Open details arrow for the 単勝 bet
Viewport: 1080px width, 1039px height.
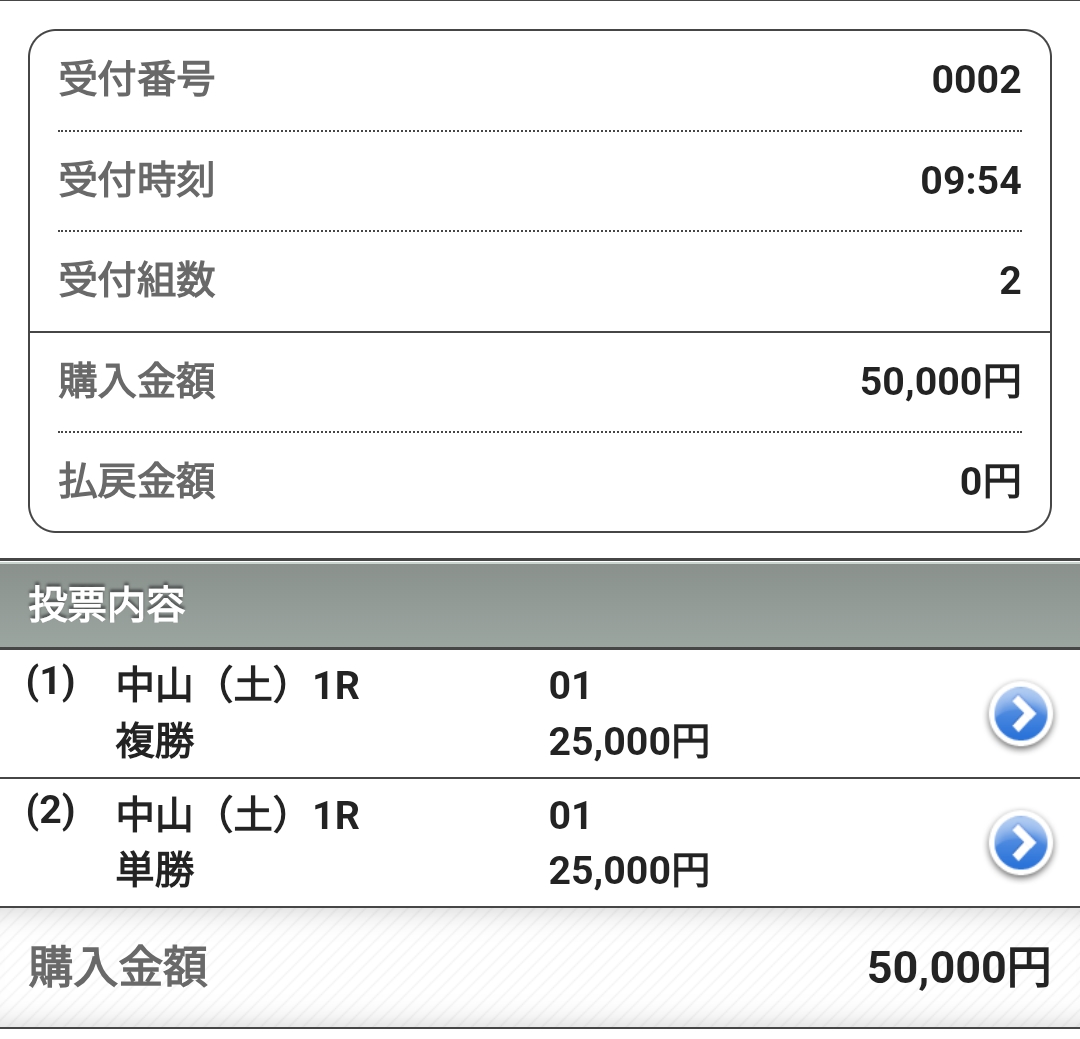pyautogui.click(x=1020, y=843)
